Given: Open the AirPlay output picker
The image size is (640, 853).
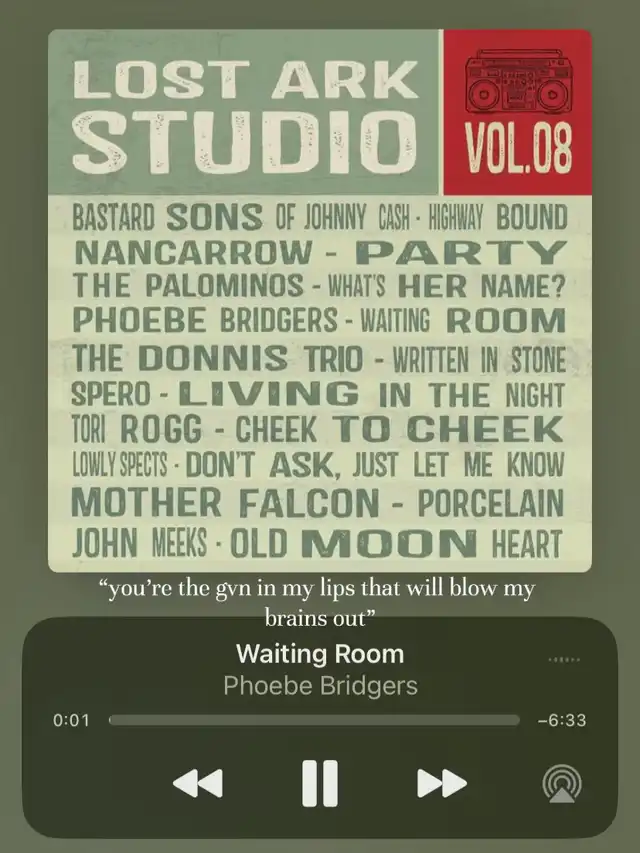Looking at the screenshot, I should (562, 783).
